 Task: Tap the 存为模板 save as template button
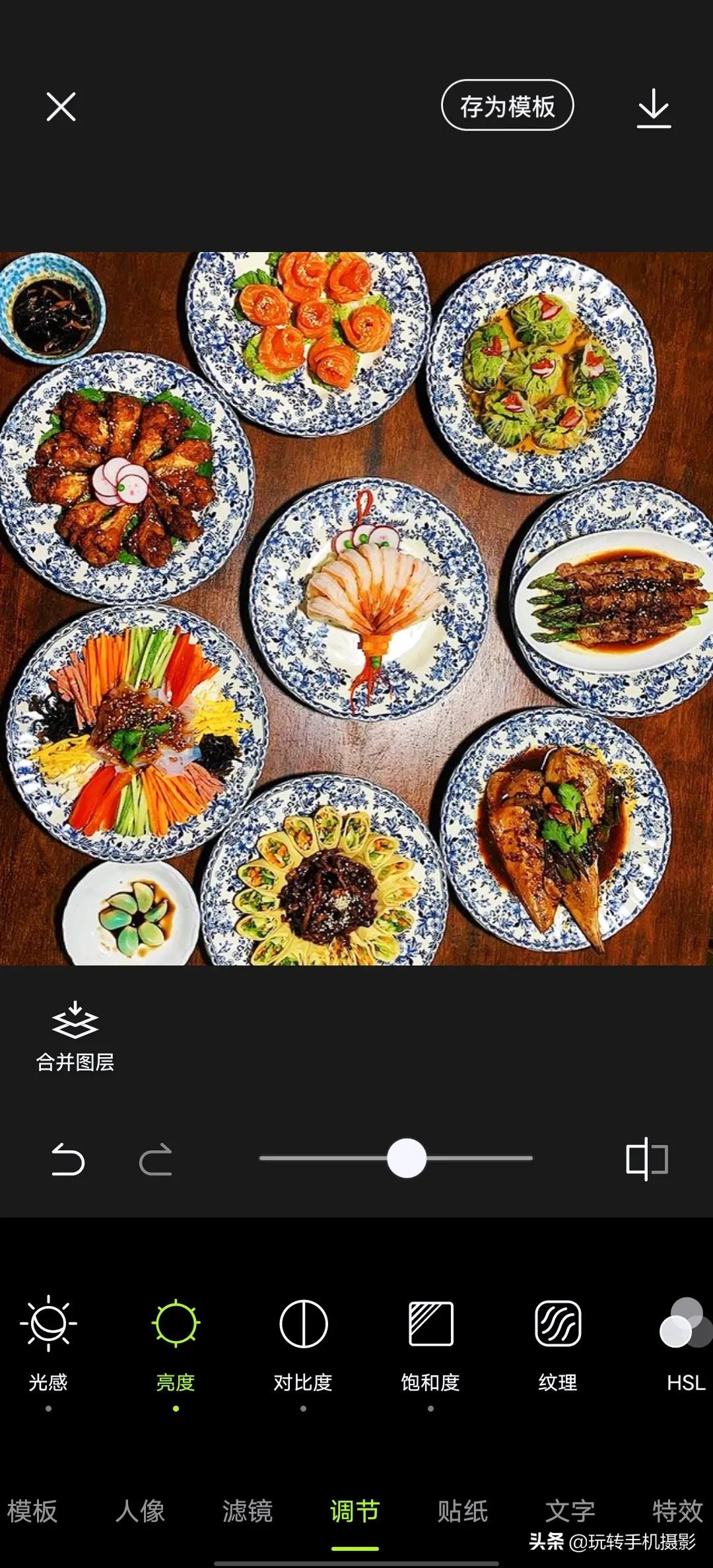507,106
